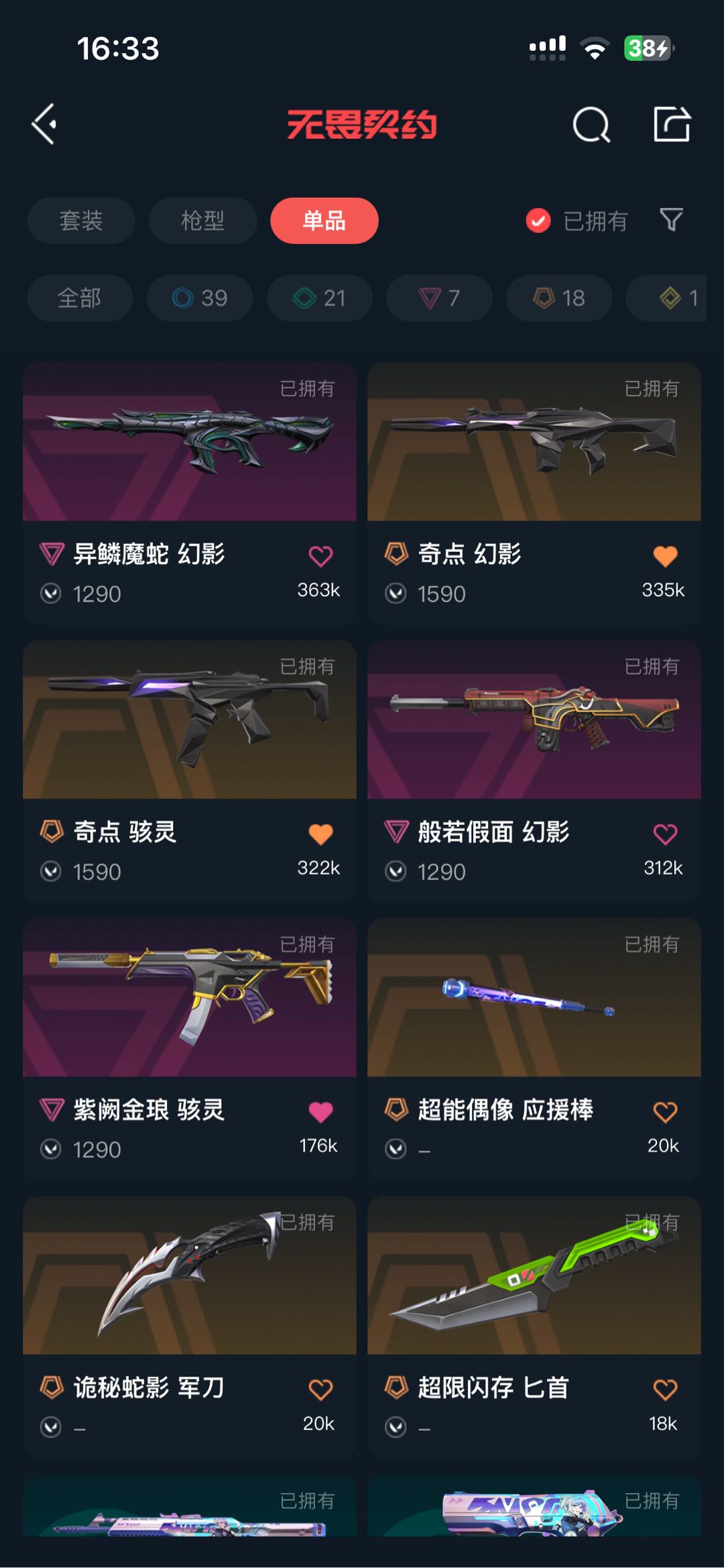Like the 超限闪存 匕首 skin

(665, 1390)
